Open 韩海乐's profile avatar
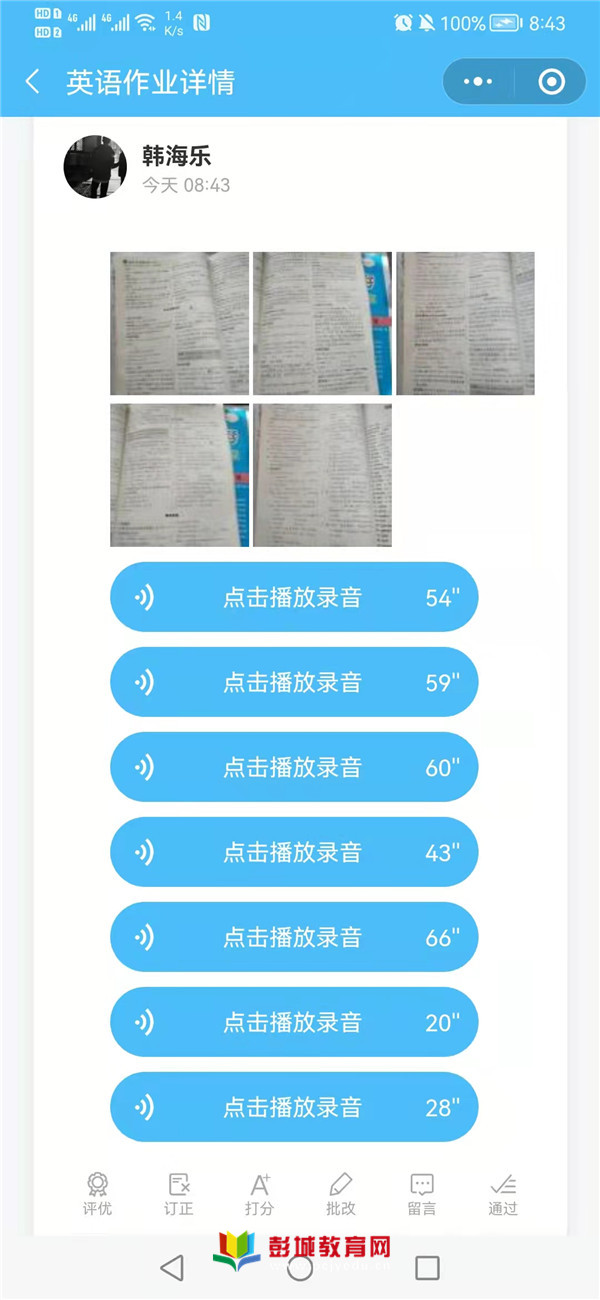This screenshot has width=600, height=1300. coord(95,167)
